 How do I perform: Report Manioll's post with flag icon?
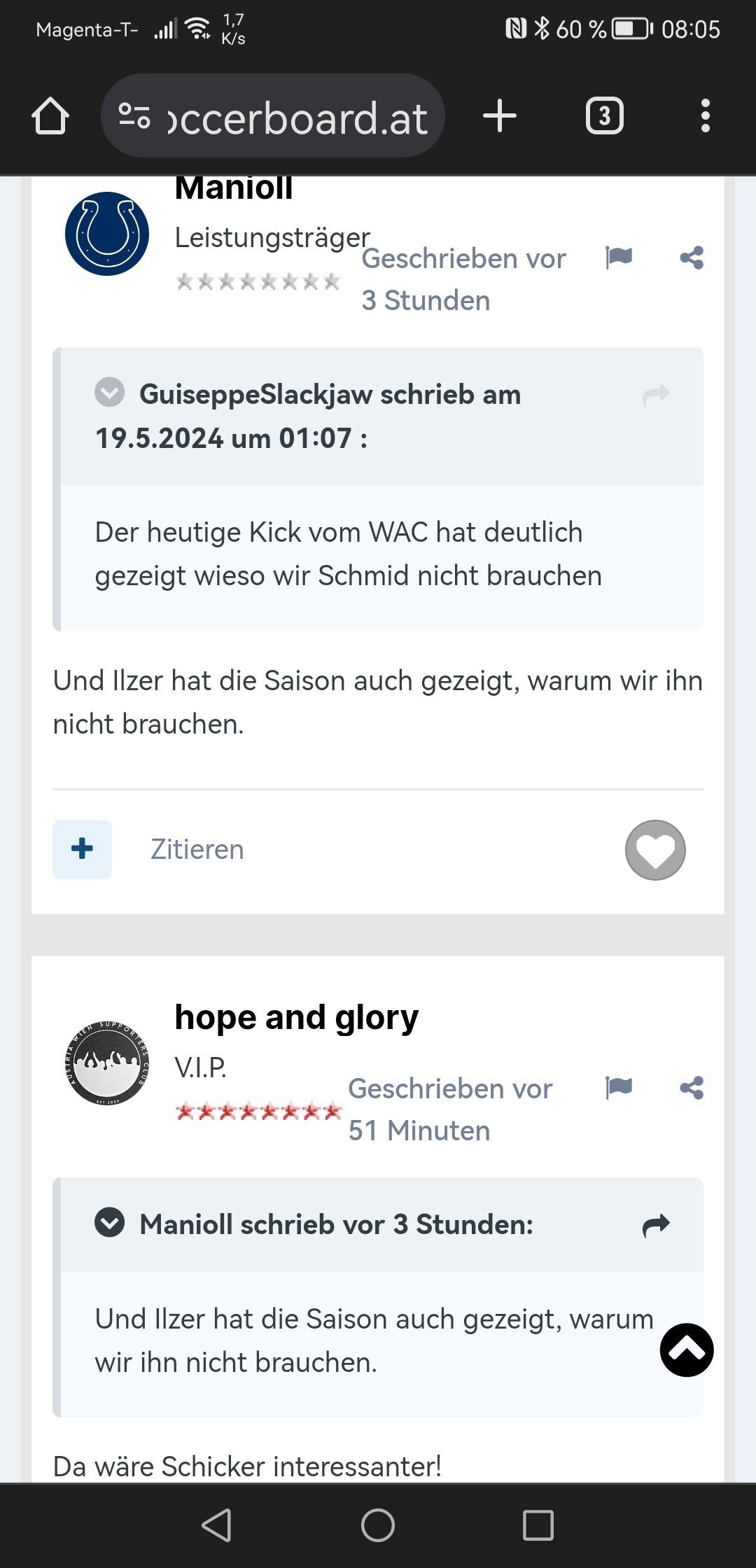pyautogui.click(x=619, y=258)
